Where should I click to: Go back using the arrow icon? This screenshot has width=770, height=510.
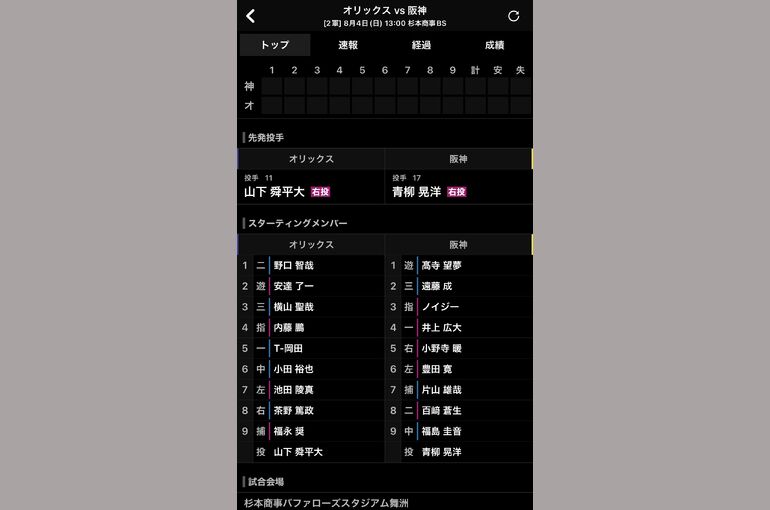tap(250, 16)
